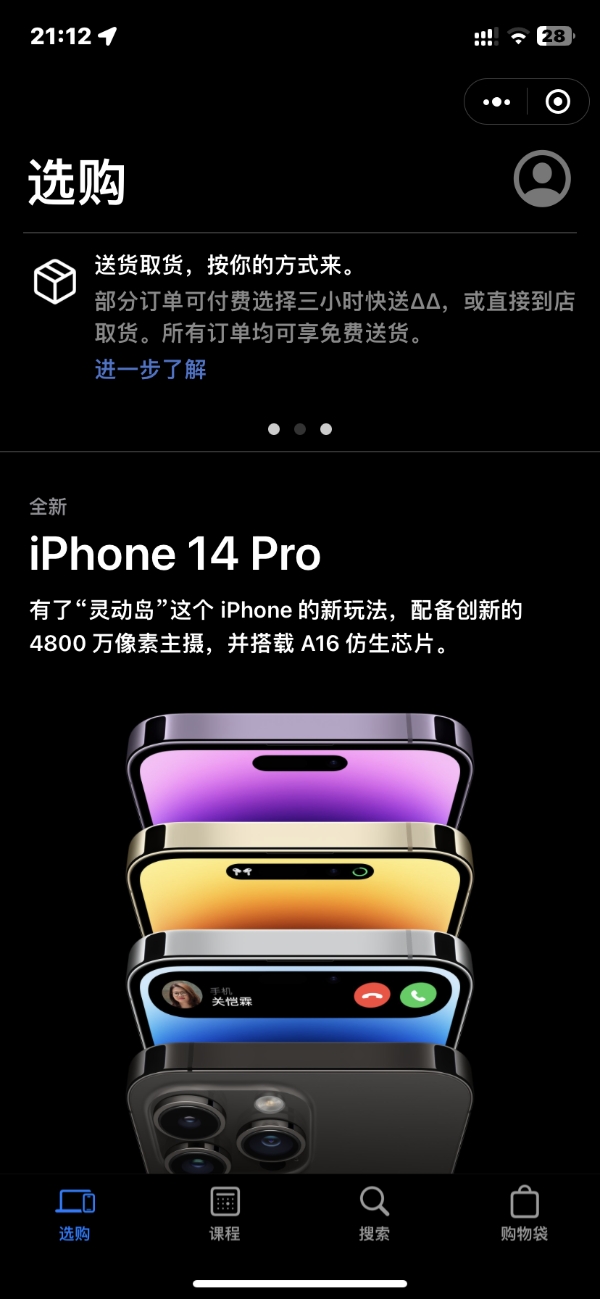The image size is (600, 1299).
Task: Switch to the 课程 tab
Action: click(x=225, y=1213)
